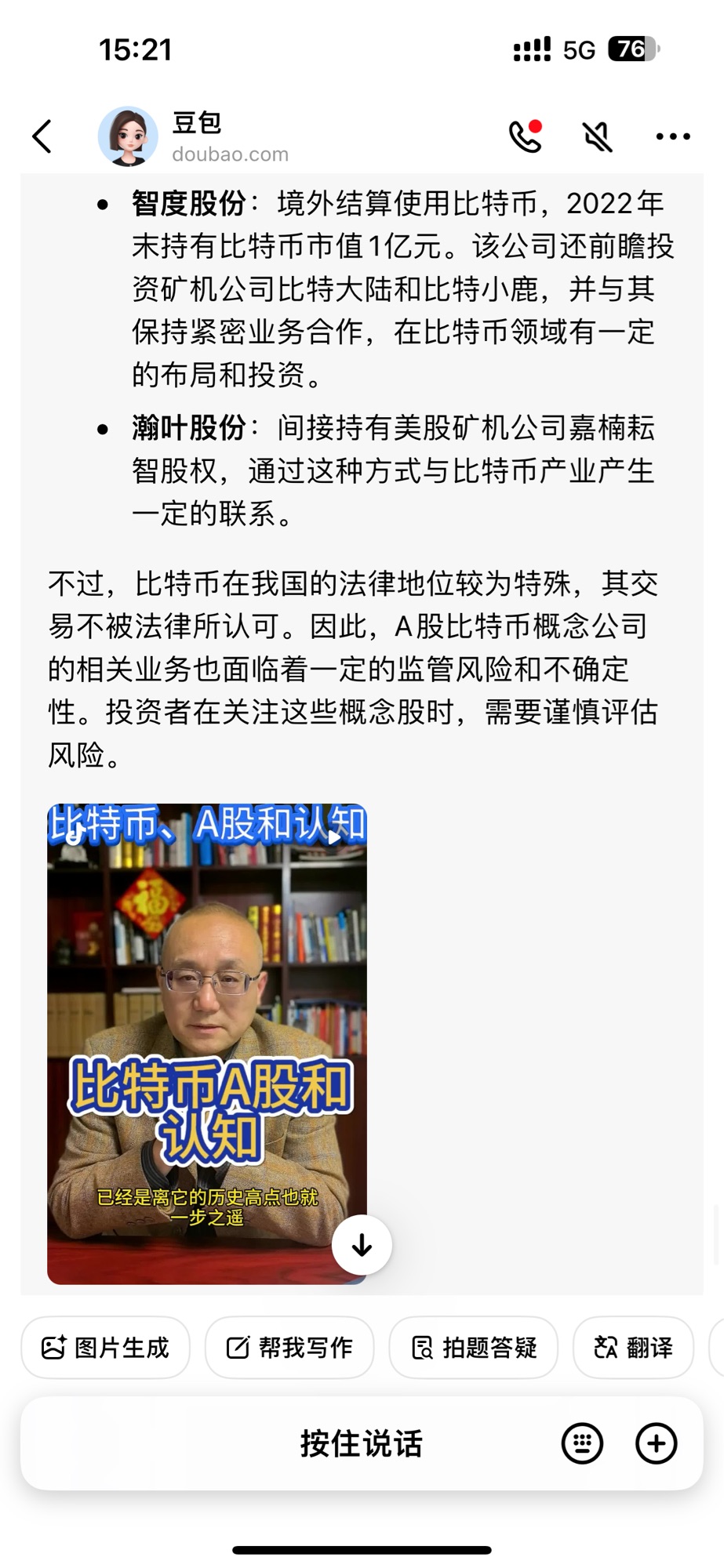Open the plus attachments menu
724x1568 pixels.
656,1443
